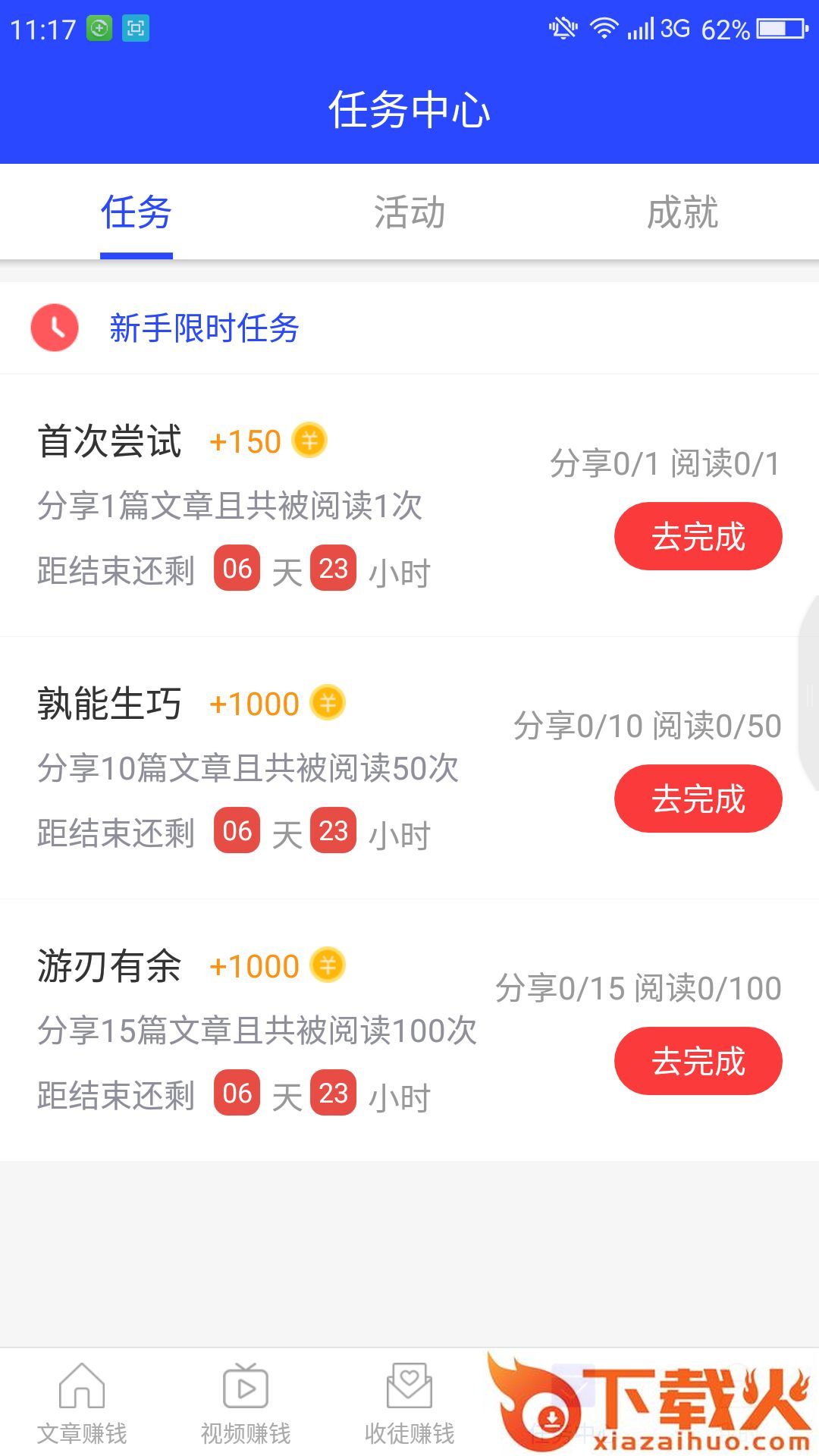Tap 去完成 for the 游刃有余 task
The image size is (819, 1456).
click(x=698, y=1061)
